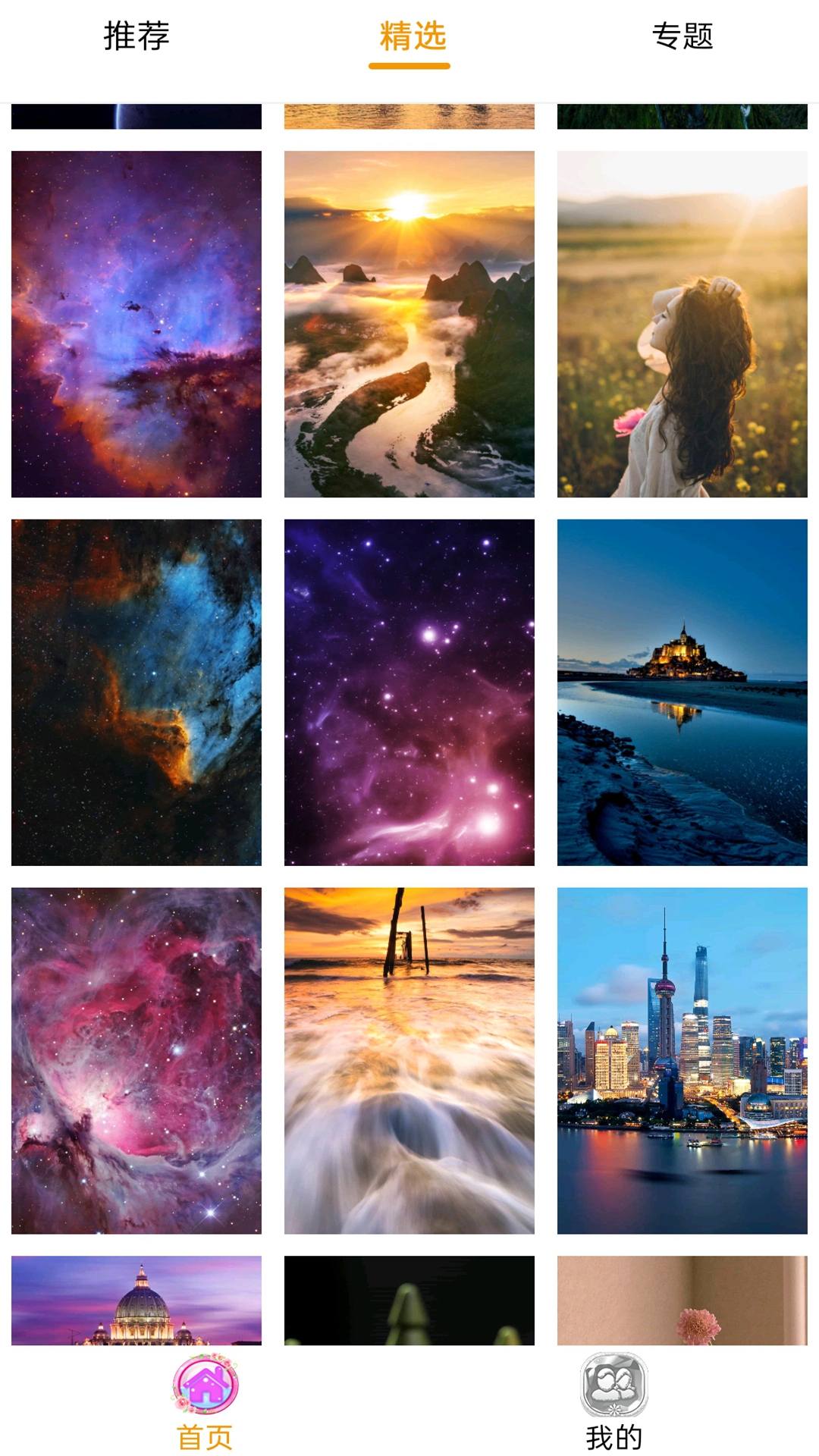This screenshot has height=1456, width=819.
Task: Open the sunrise over river mountains wallpaper
Action: (x=409, y=324)
